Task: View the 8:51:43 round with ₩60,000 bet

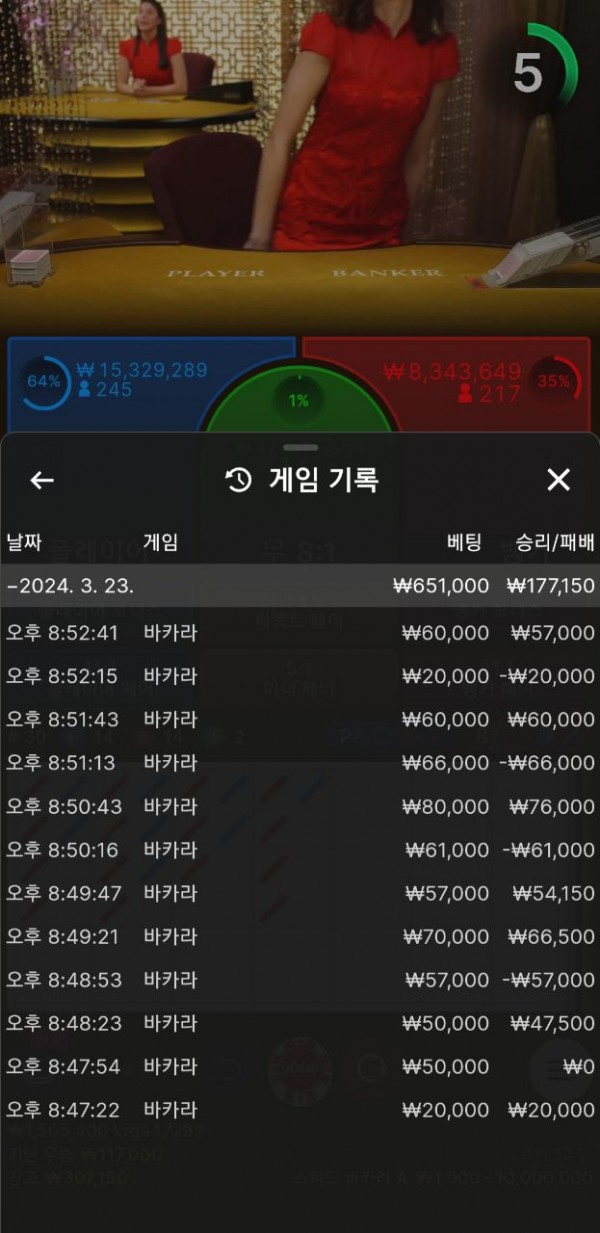Action: click(x=300, y=720)
